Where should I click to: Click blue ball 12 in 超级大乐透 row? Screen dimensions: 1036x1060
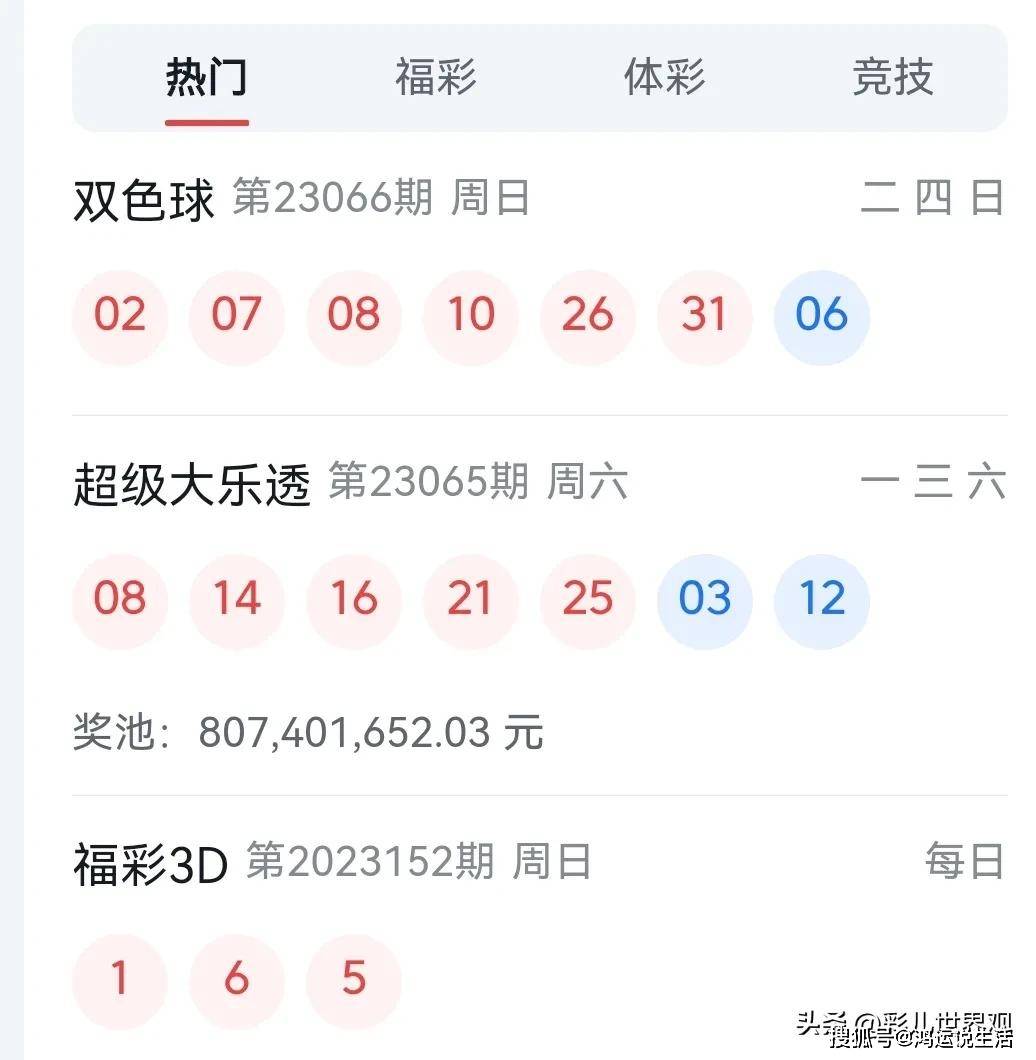pos(821,600)
